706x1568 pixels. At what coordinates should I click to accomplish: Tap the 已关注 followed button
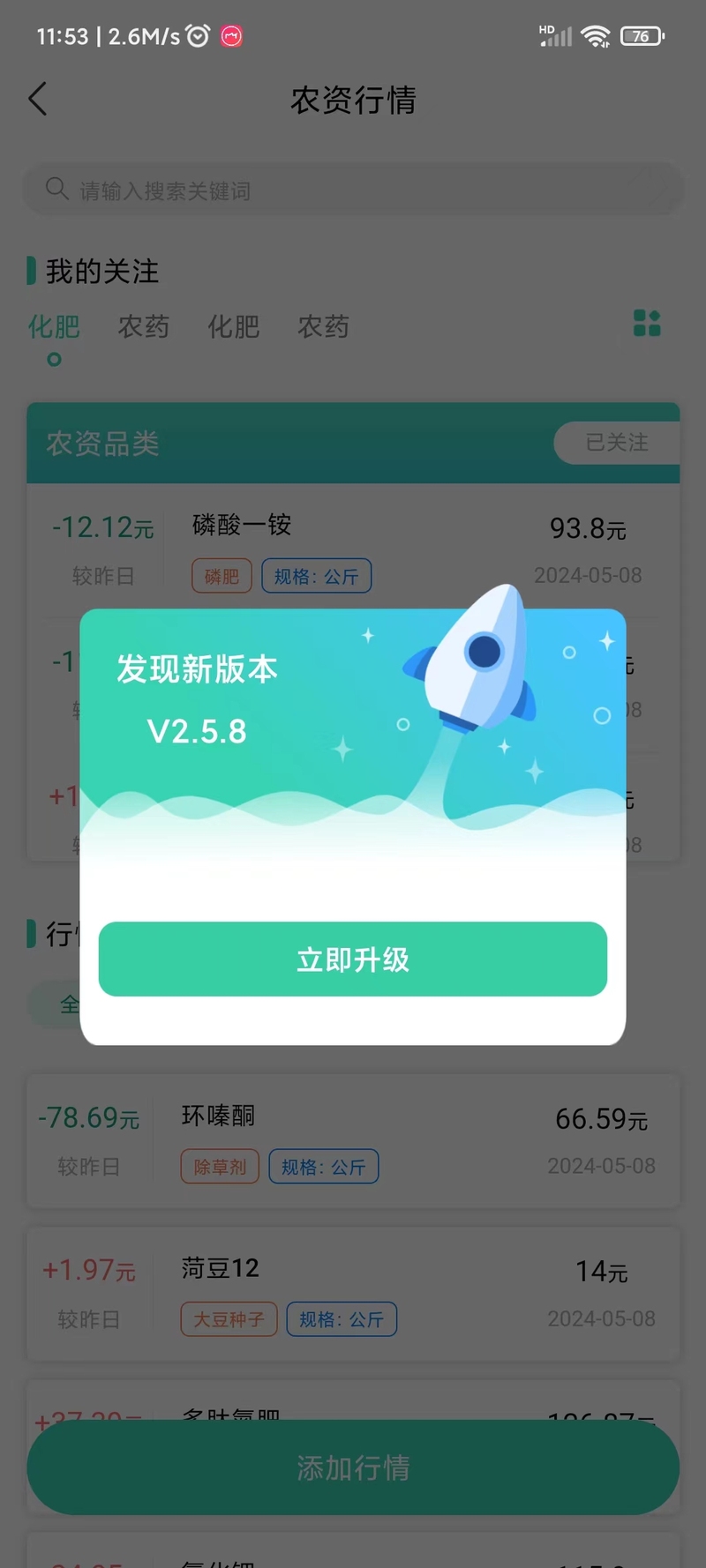tap(617, 442)
